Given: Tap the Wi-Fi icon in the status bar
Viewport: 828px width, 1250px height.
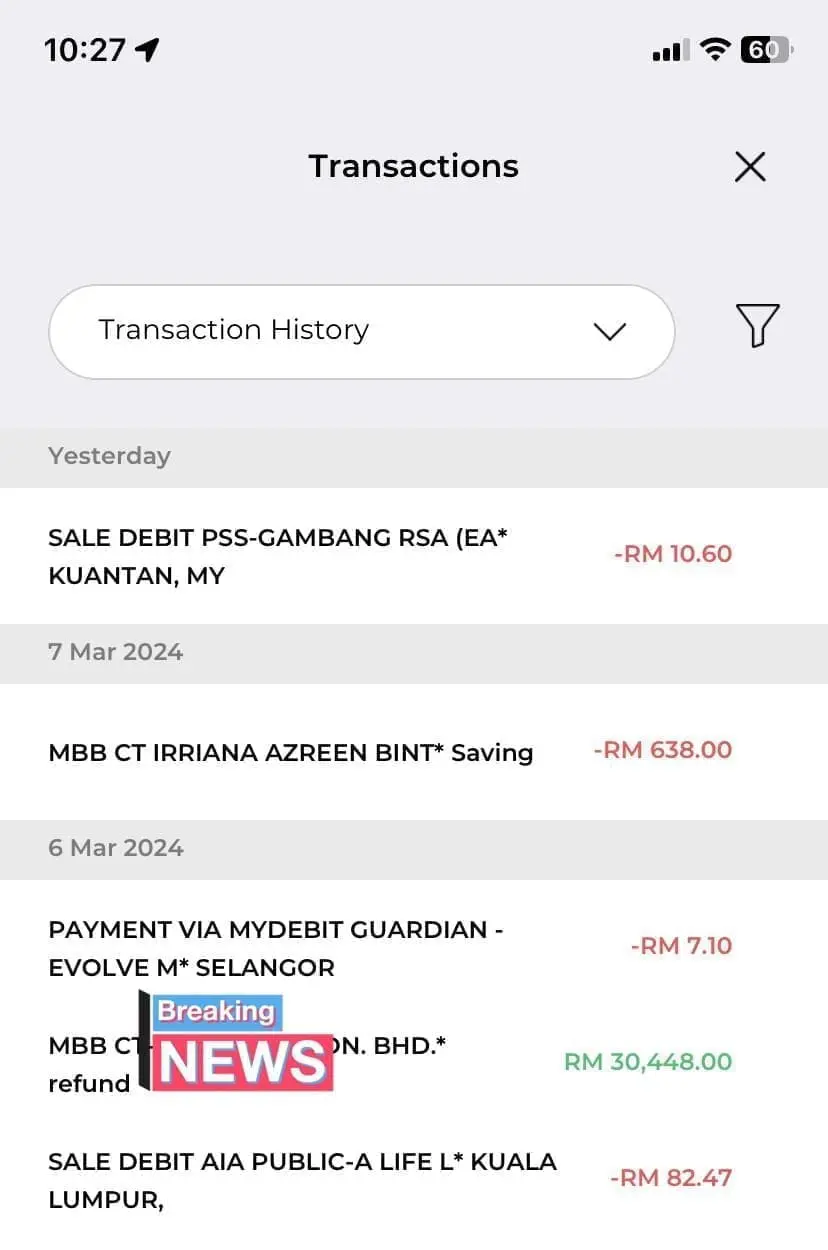Looking at the screenshot, I should tap(714, 47).
